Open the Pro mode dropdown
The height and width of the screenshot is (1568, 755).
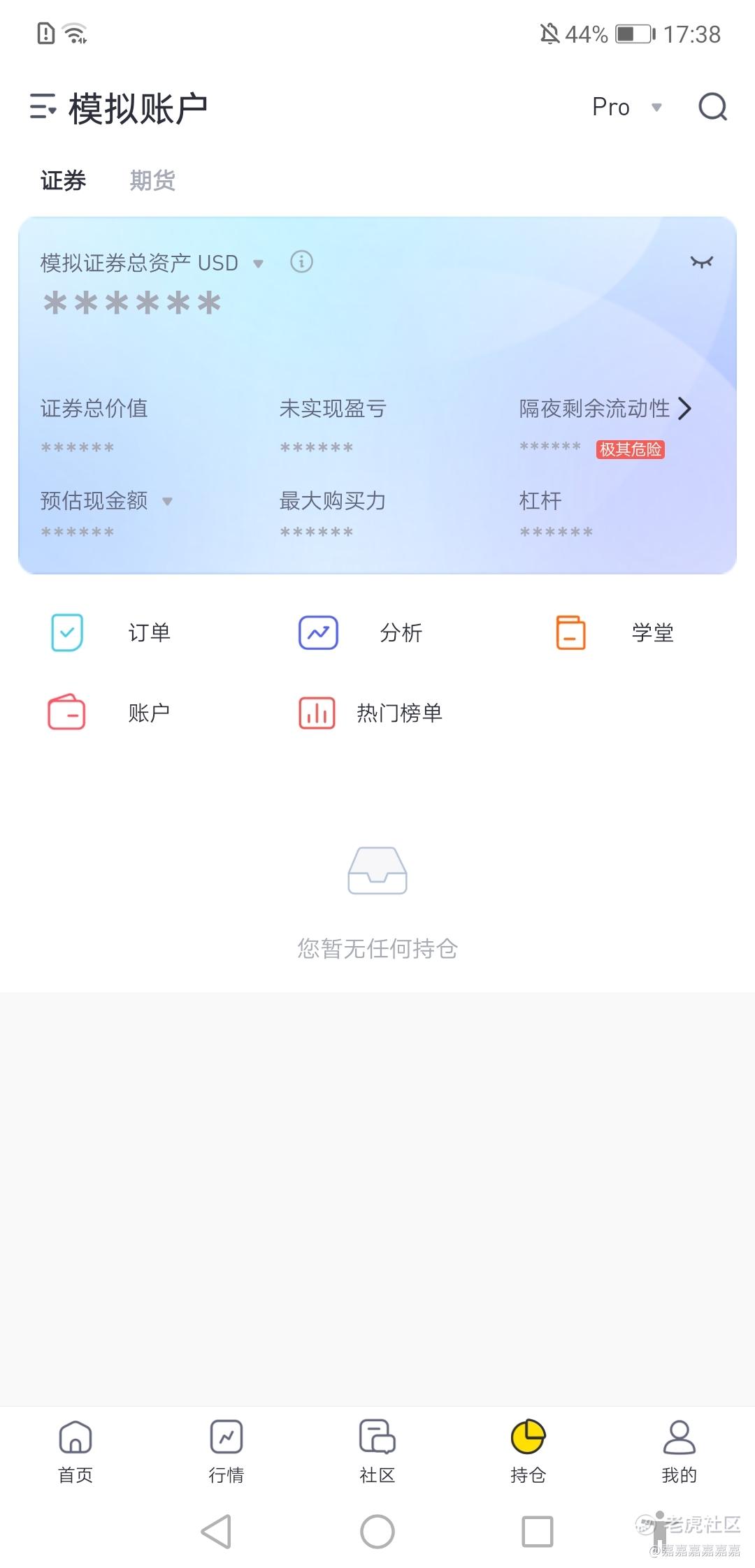(x=626, y=107)
